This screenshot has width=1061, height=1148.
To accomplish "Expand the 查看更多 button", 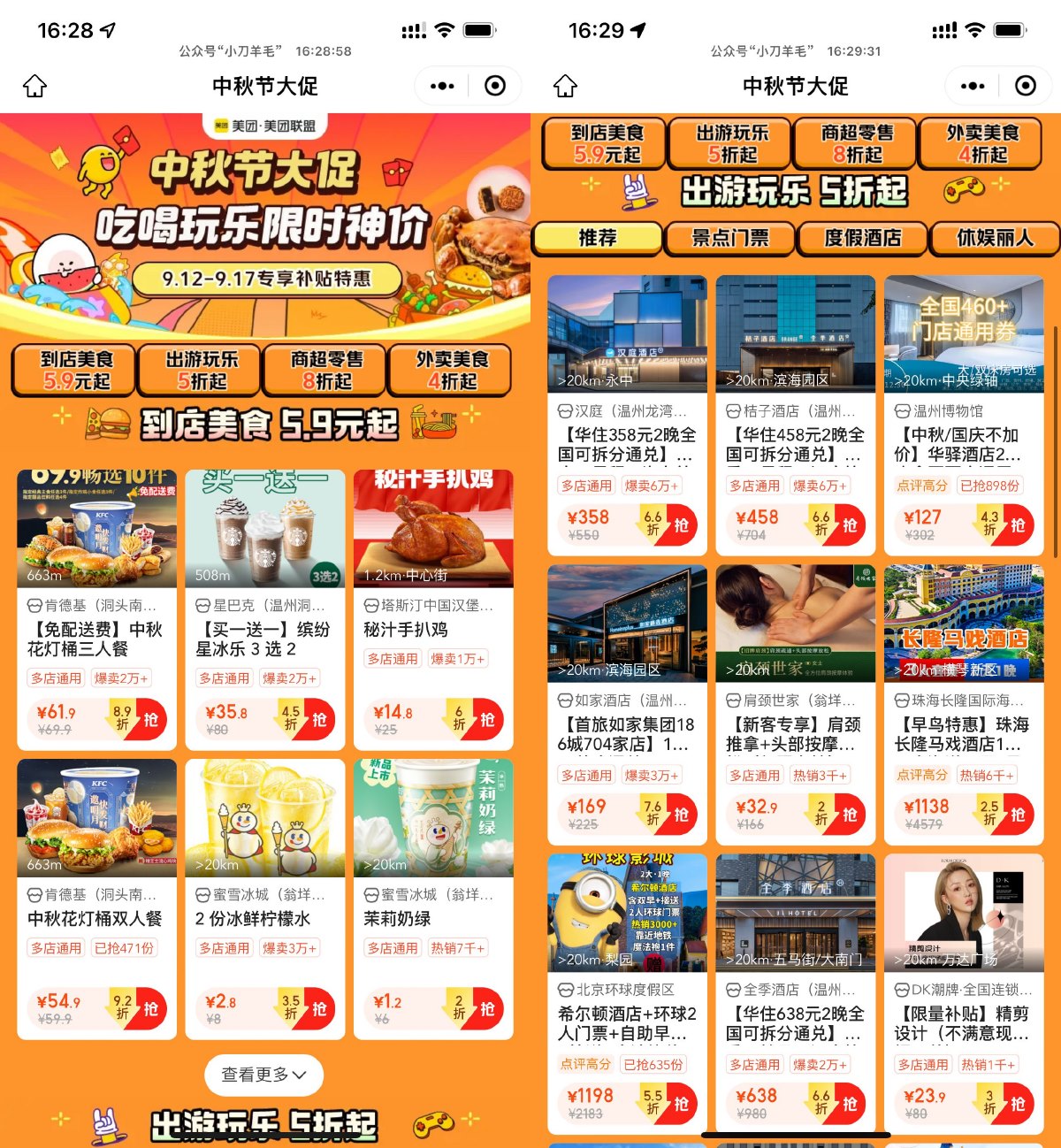I will (263, 1075).
